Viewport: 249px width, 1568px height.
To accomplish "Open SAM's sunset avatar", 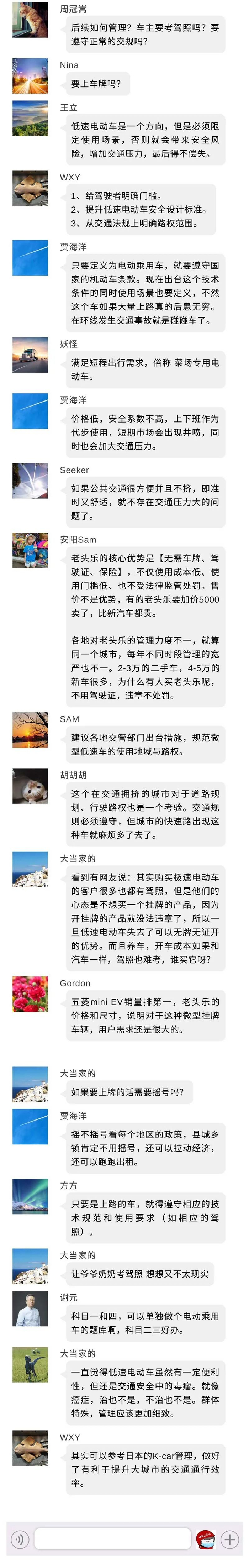I will [x=30, y=730].
